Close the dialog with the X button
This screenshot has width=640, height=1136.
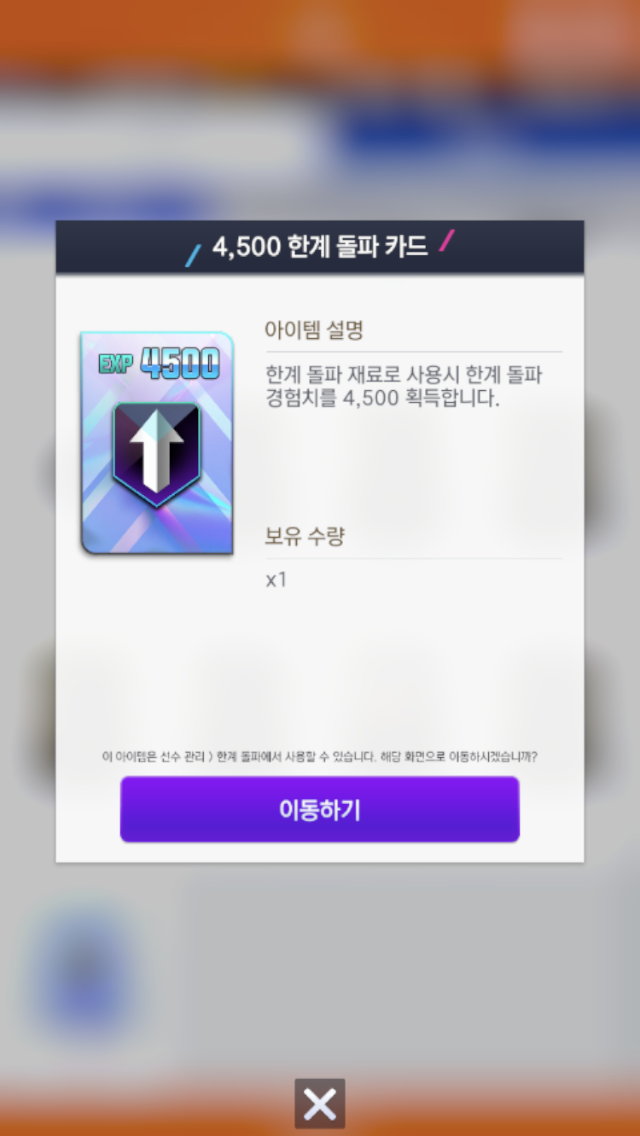(x=320, y=1103)
